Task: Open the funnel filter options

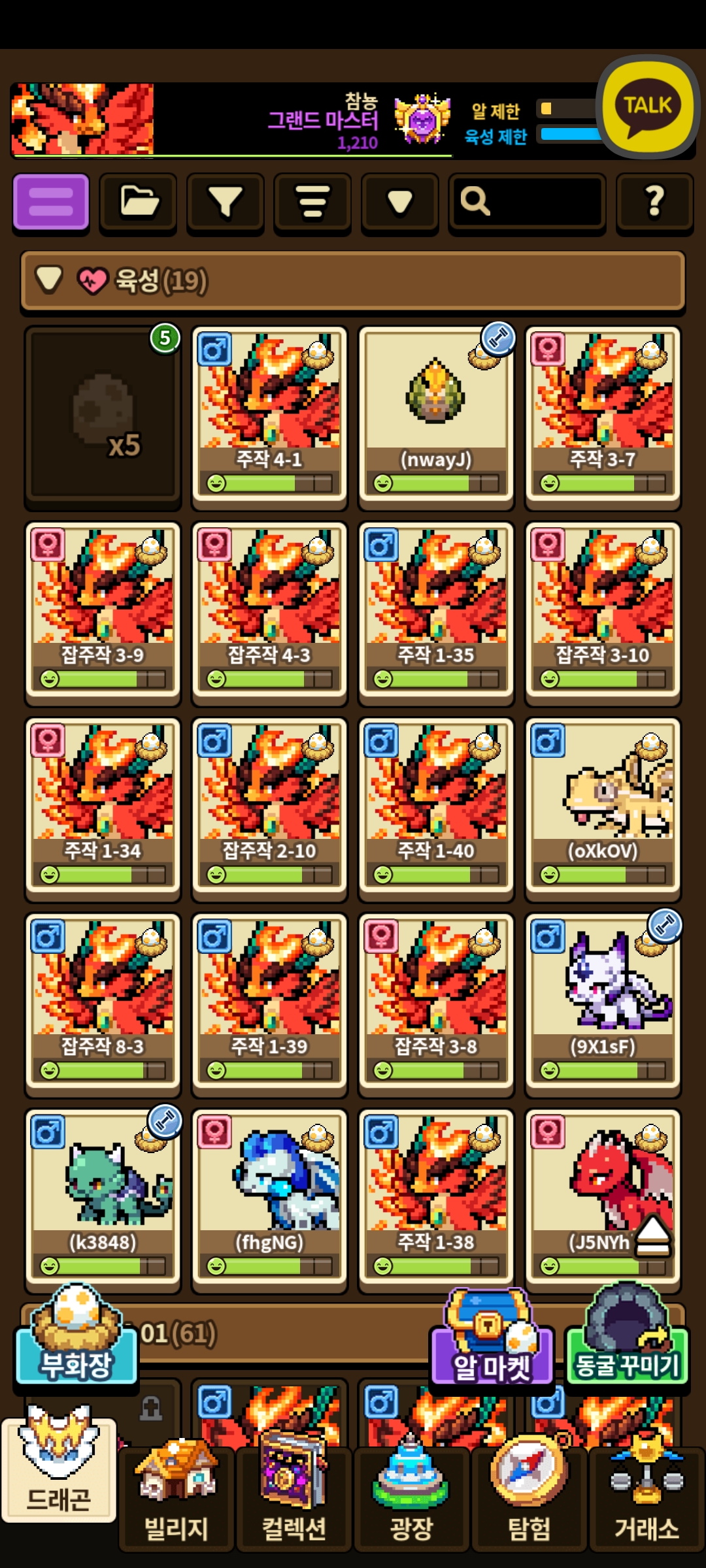Action: [225, 202]
